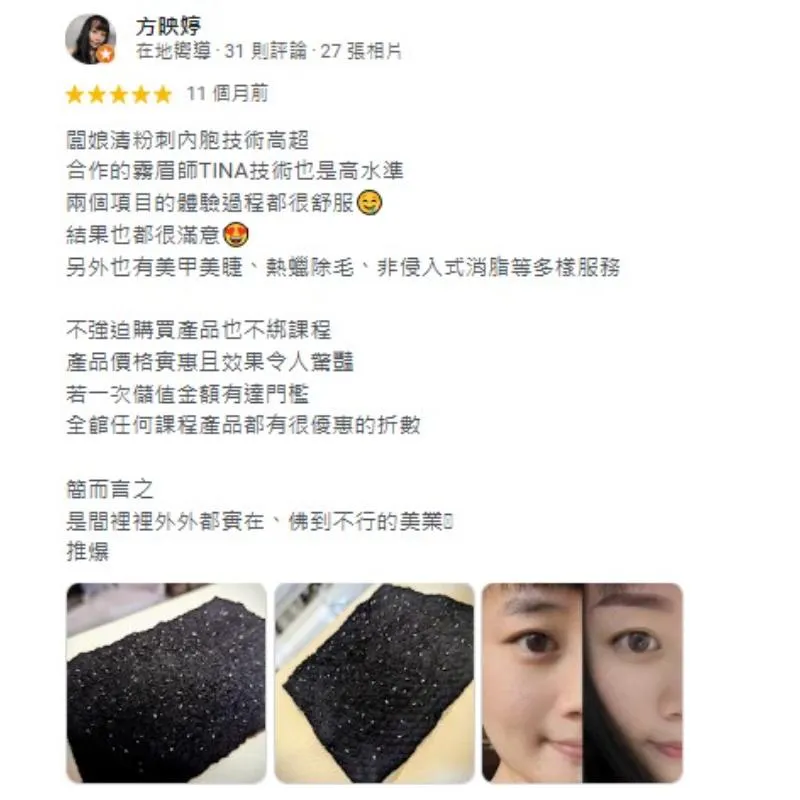
Task: Open reviewer name 方映婷's profile
Action: click(167, 27)
